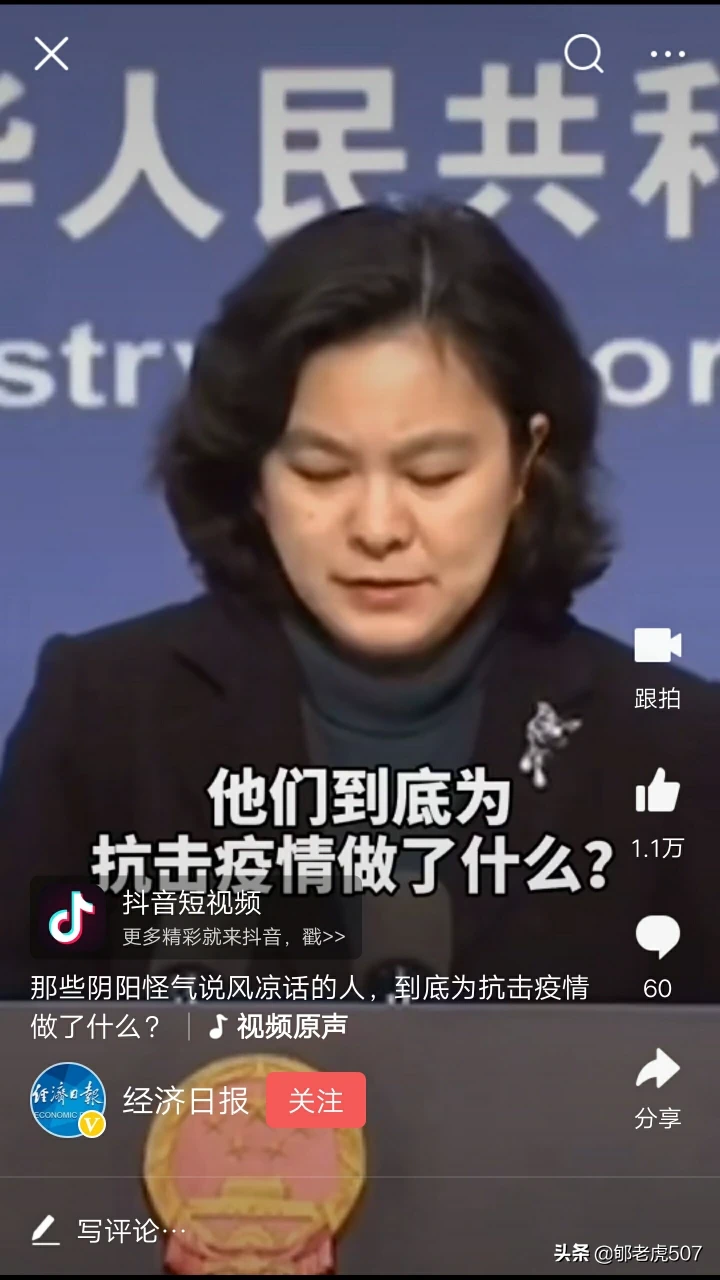Image resolution: width=720 pixels, height=1280 pixels.
Task: Open 经济日报 profile avatar
Action: click(x=68, y=1100)
